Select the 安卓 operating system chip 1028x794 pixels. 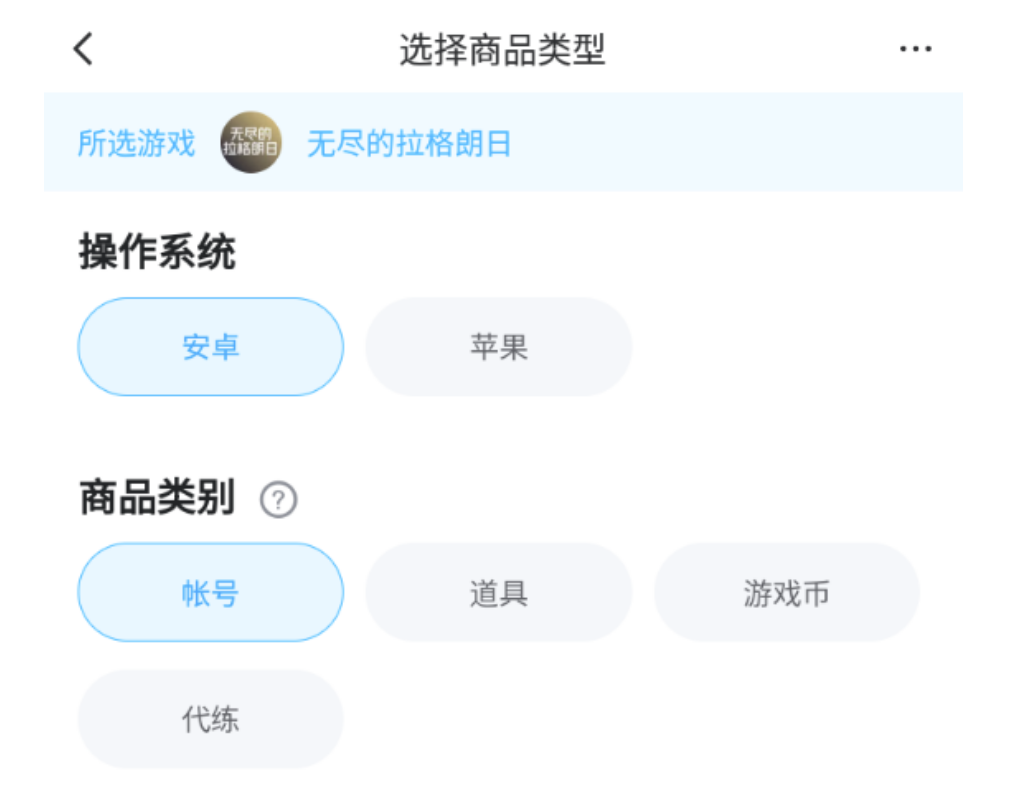click(x=210, y=347)
